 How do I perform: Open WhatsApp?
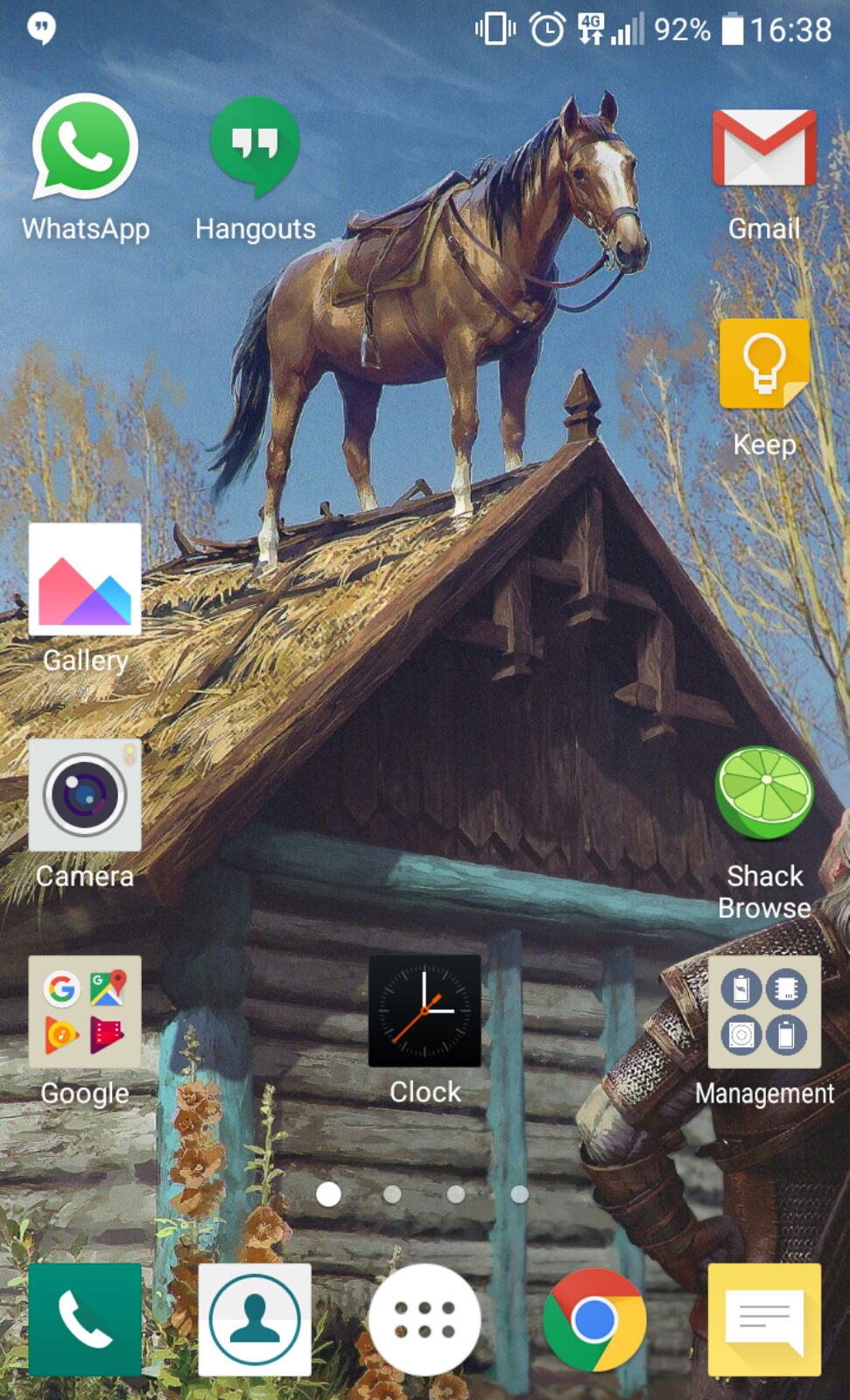85,149
